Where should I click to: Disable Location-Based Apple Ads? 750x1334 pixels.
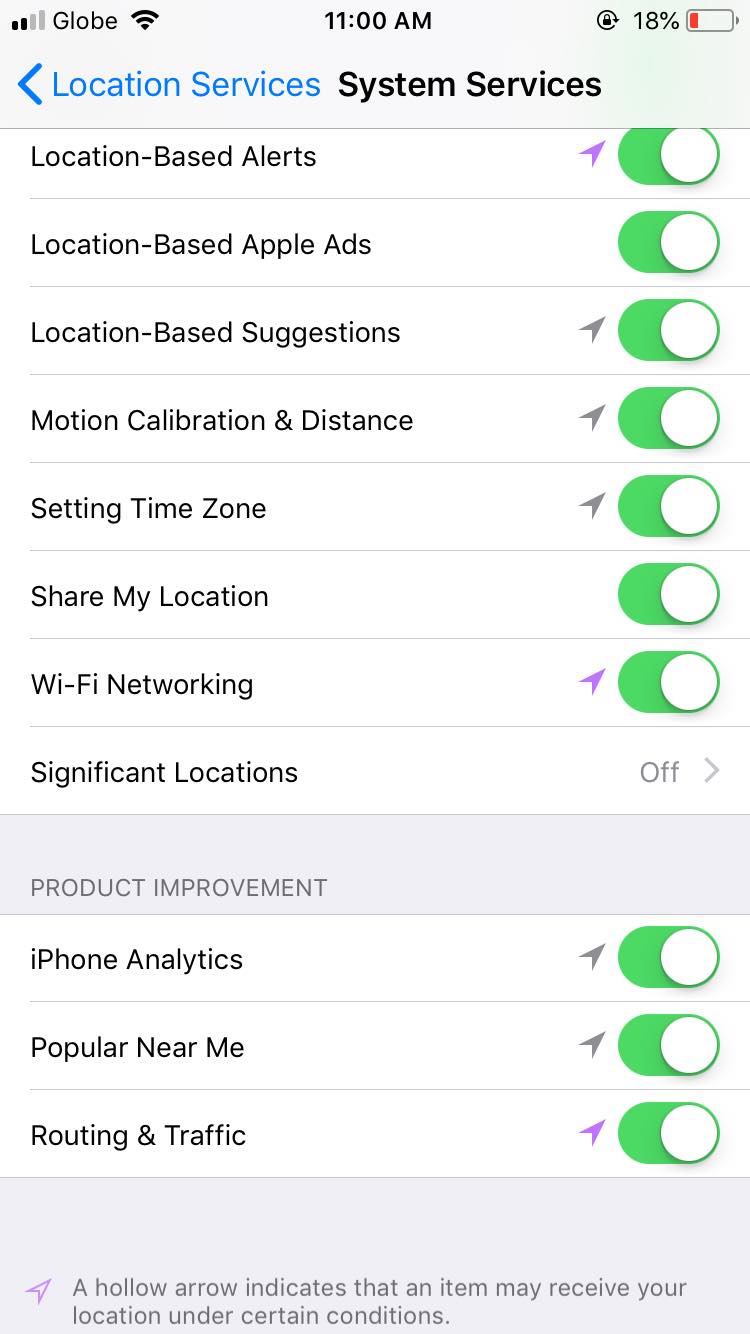click(669, 244)
